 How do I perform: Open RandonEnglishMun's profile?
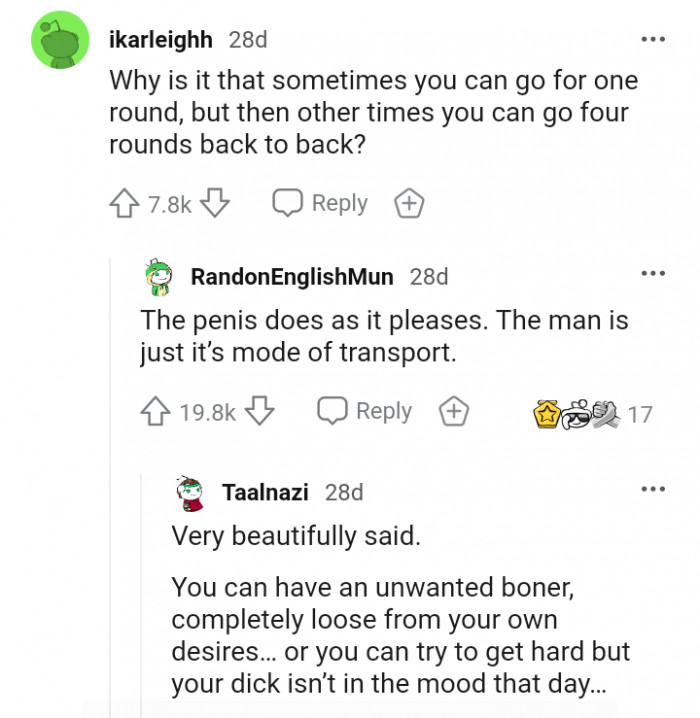point(291,277)
